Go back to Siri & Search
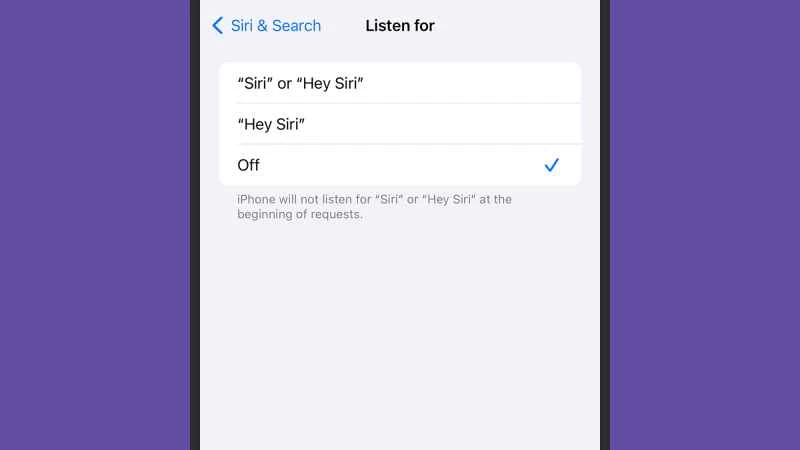This screenshot has height=450, width=800. tap(266, 26)
